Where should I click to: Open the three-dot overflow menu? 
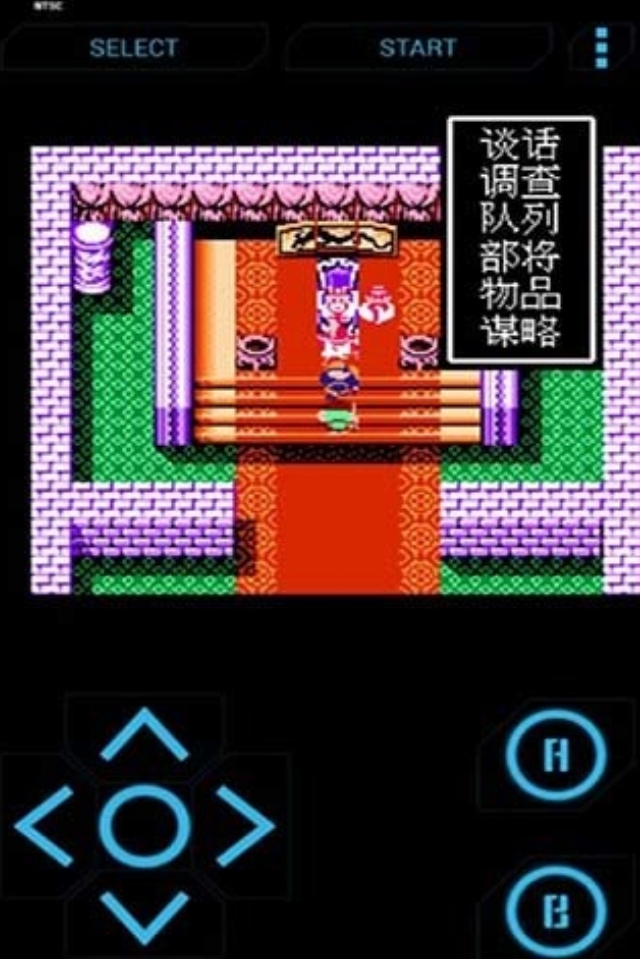(601, 47)
